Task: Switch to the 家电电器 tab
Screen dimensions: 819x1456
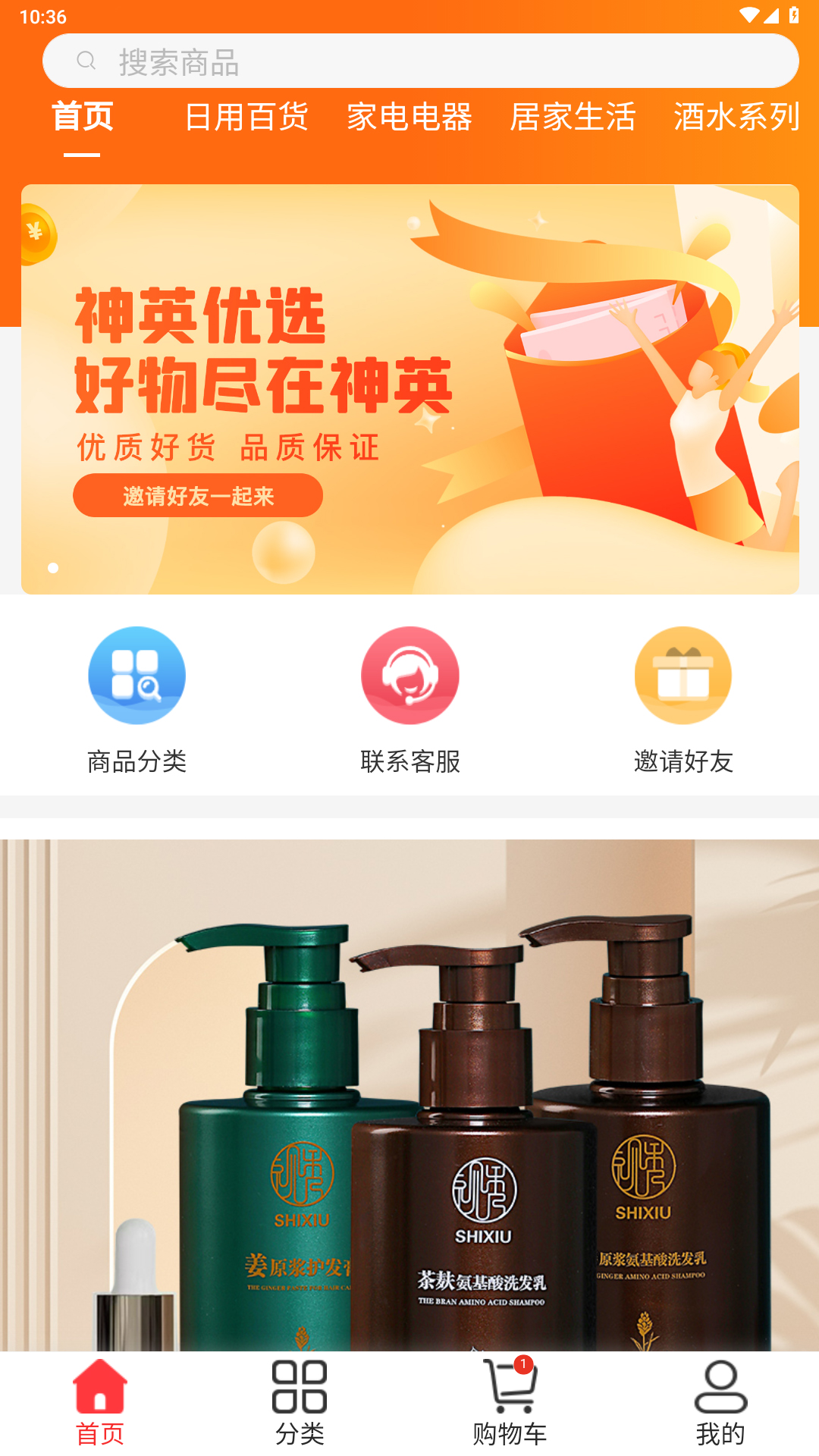Action: click(x=409, y=118)
